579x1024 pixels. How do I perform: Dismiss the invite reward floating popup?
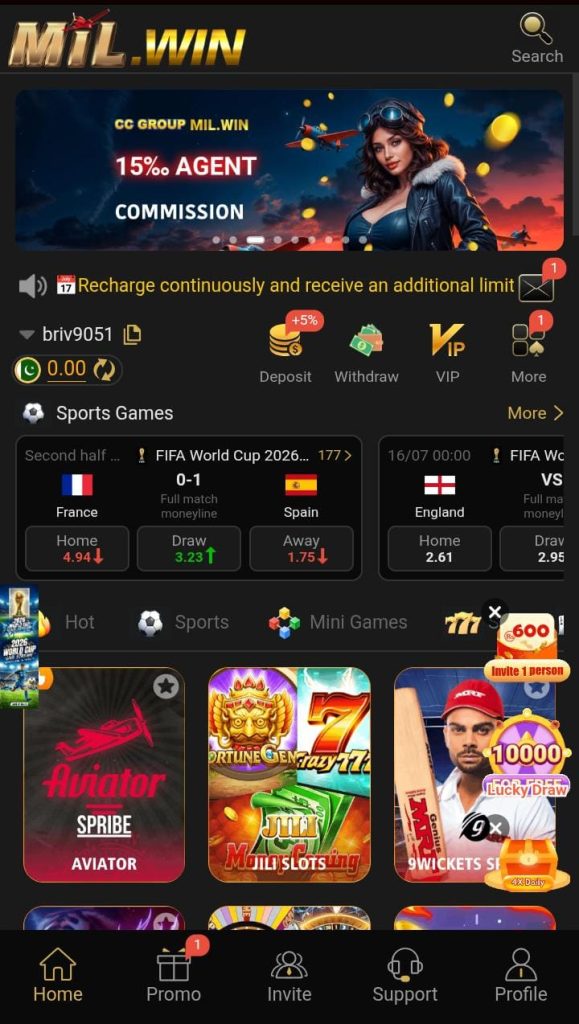pos(495,612)
